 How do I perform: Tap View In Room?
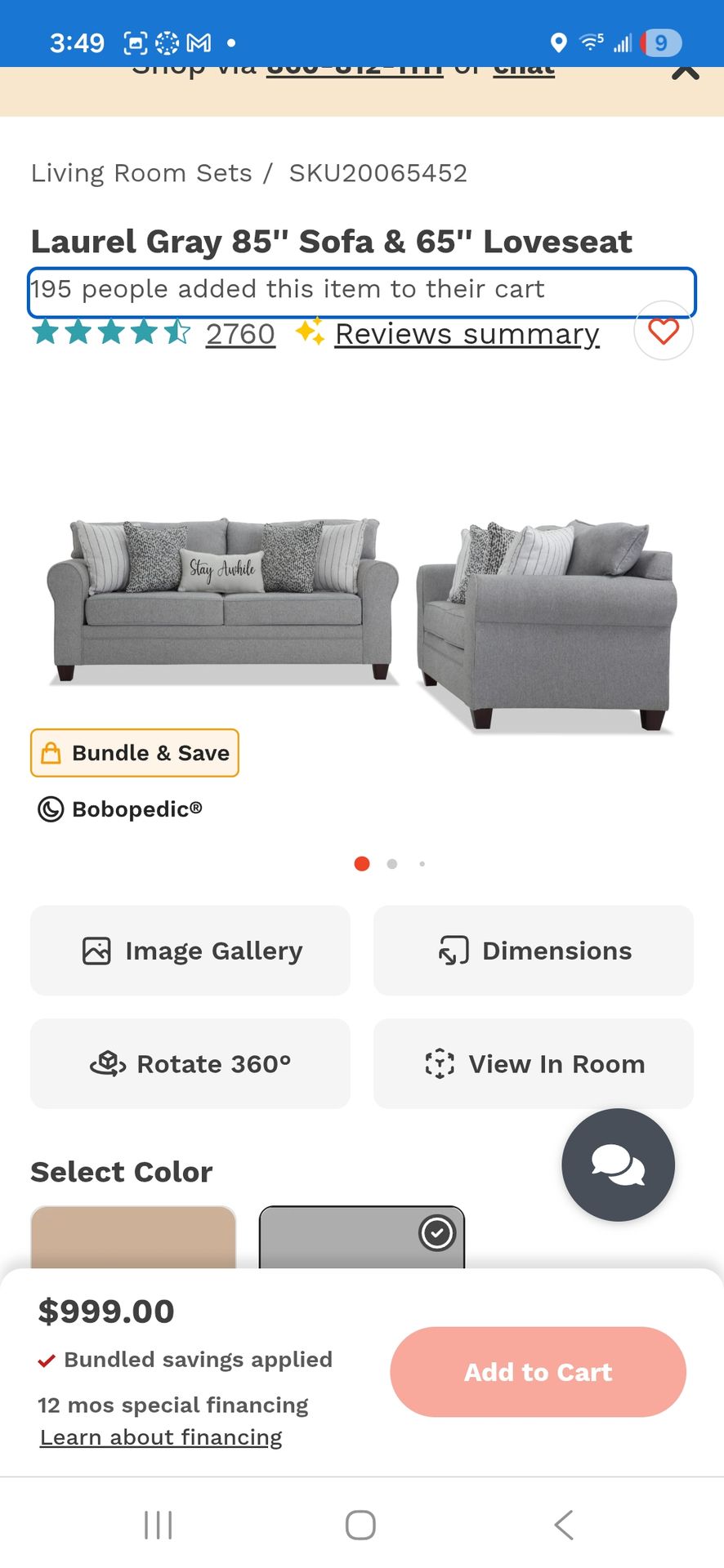[x=533, y=1063]
